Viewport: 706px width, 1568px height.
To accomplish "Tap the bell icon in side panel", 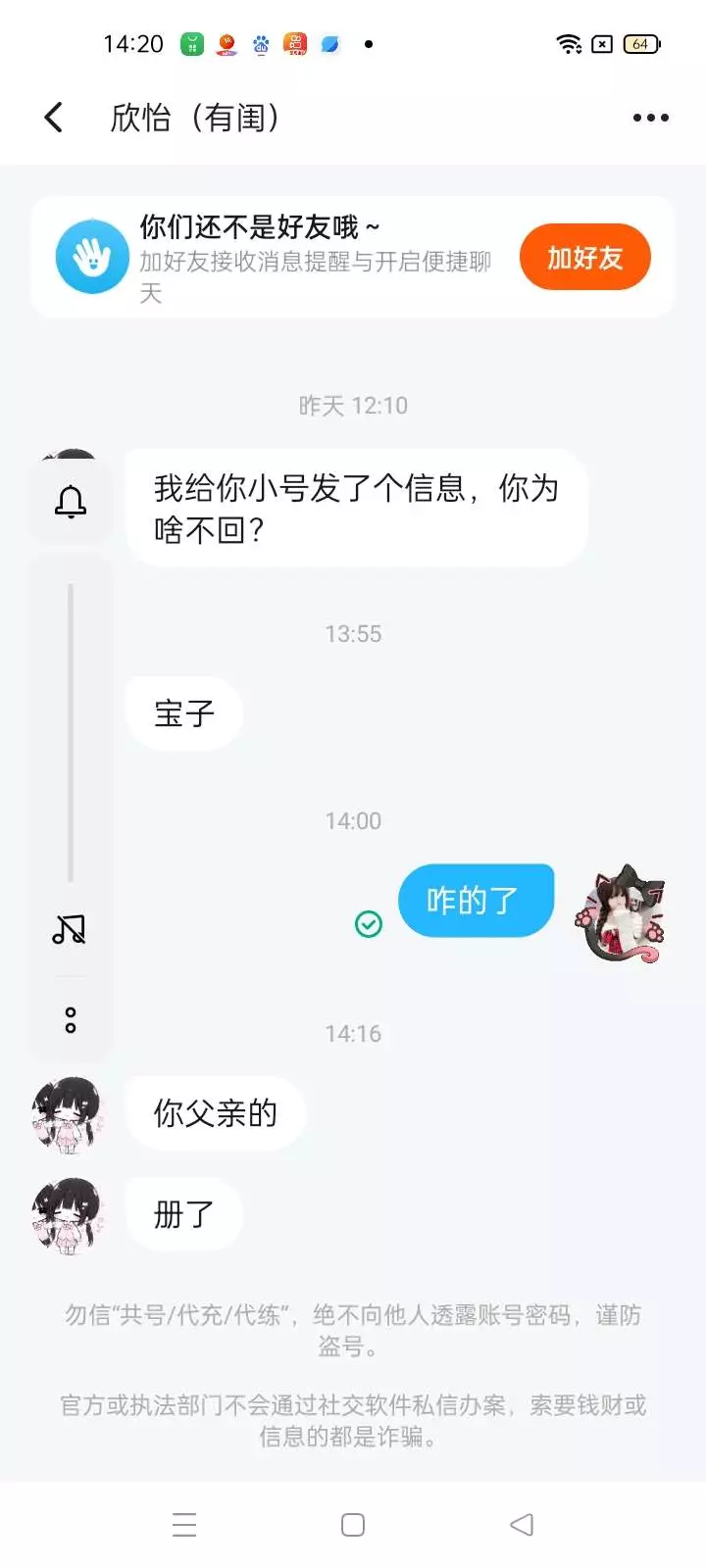I will point(70,502).
